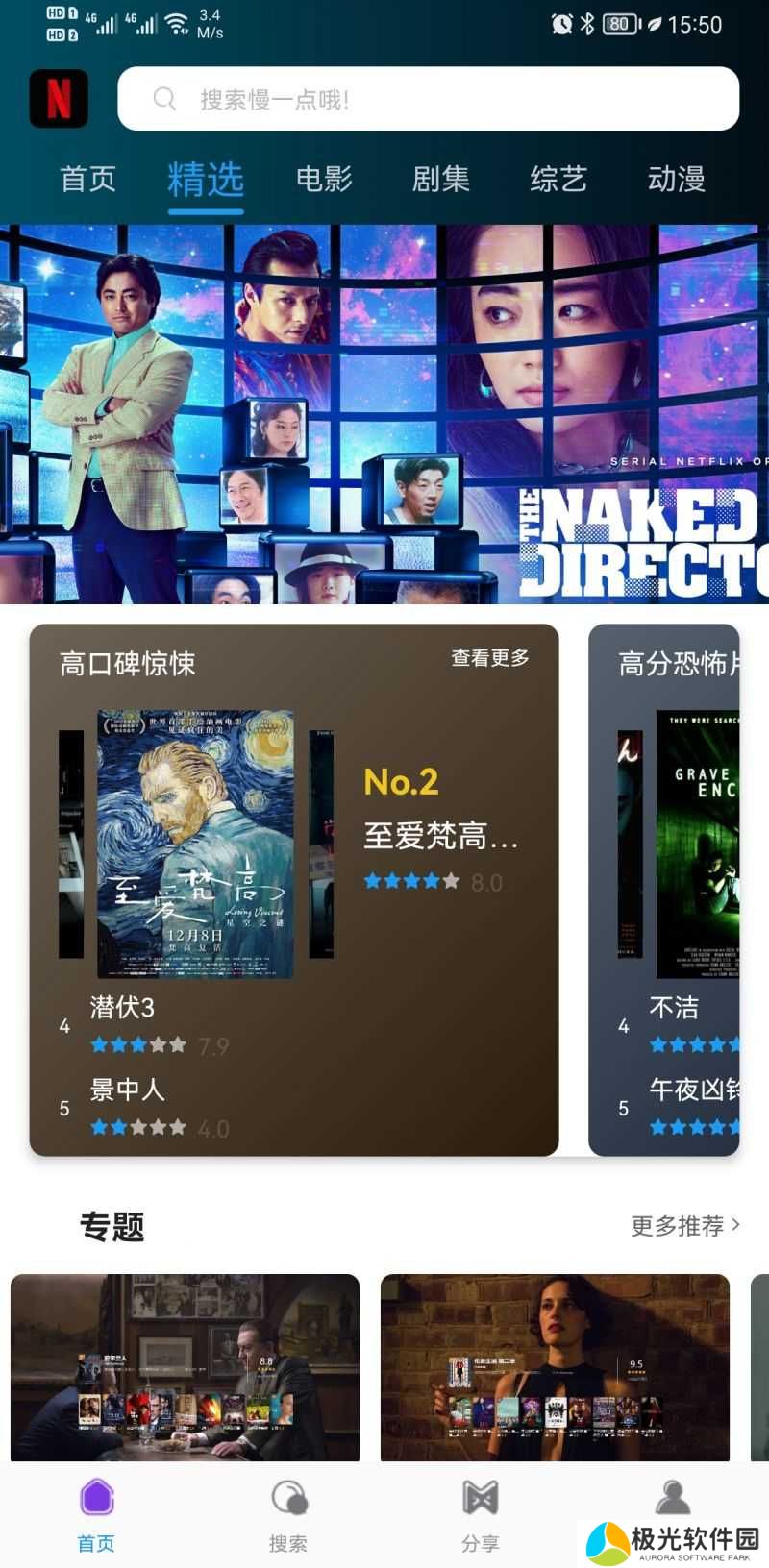Viewport: 769px width, 1568px height.
Task: Open the second 专题 collection card
Action: click(555, 1366)
